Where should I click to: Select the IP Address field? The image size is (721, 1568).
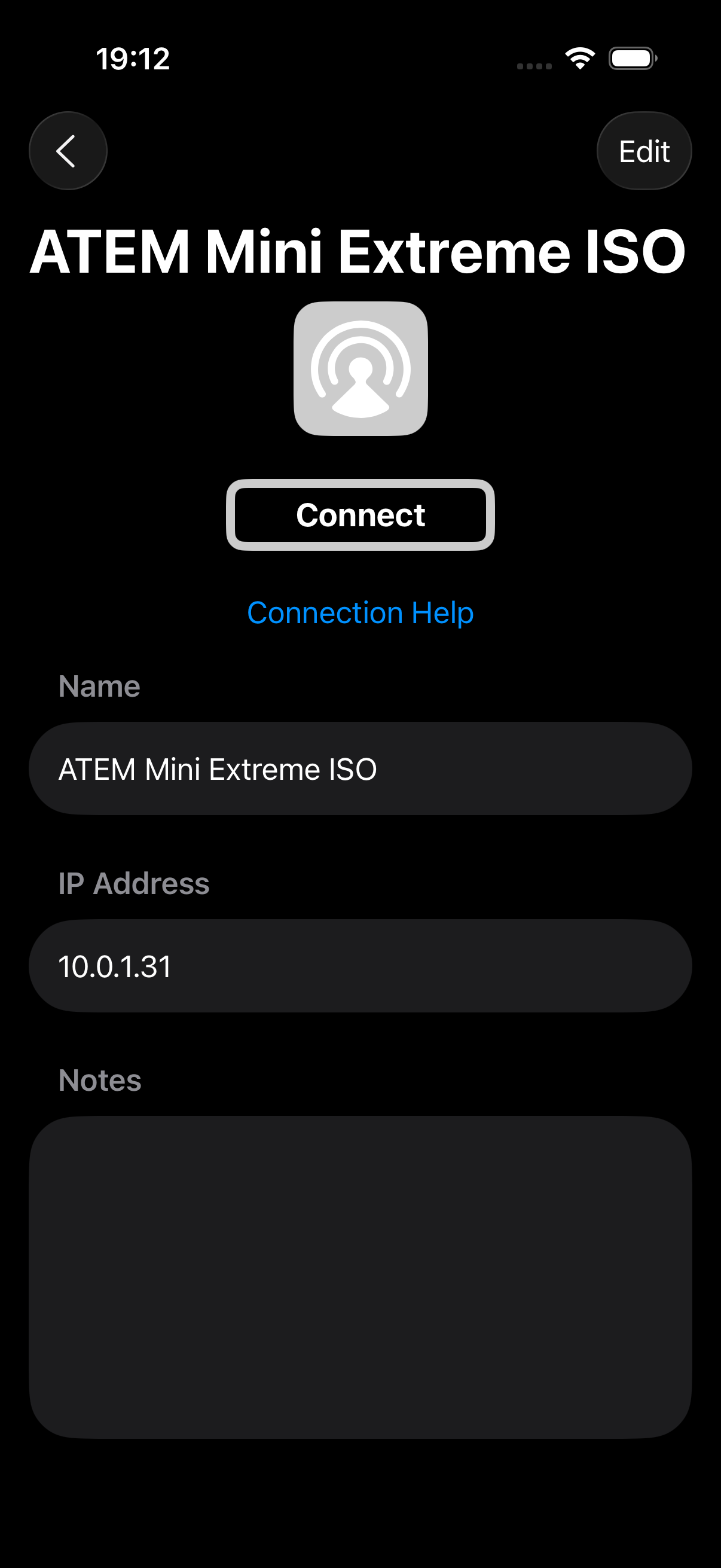[360, 966]
